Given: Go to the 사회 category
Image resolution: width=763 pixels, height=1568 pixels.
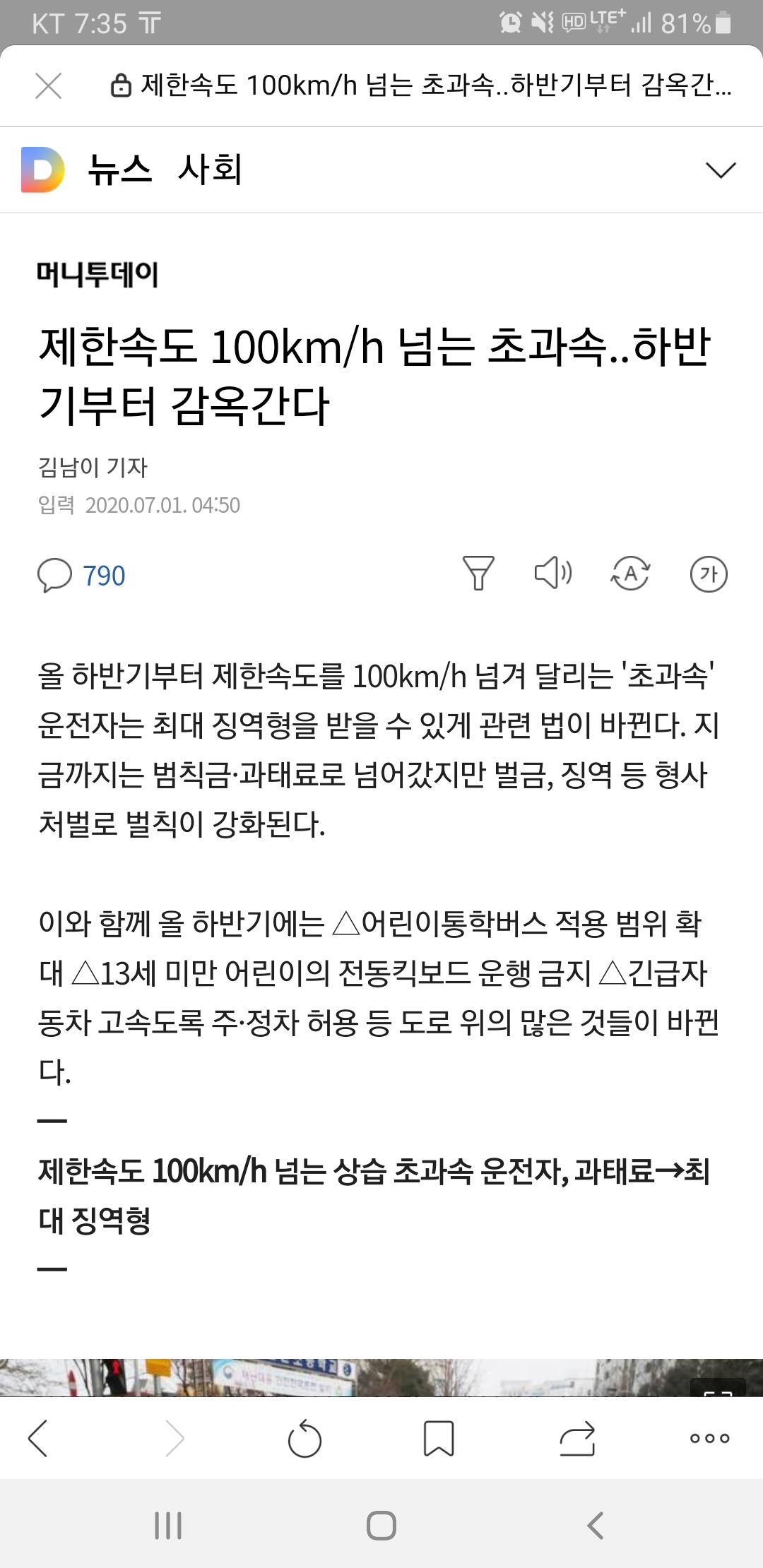Looking at the screenshot, I should [x=210, y=170].
